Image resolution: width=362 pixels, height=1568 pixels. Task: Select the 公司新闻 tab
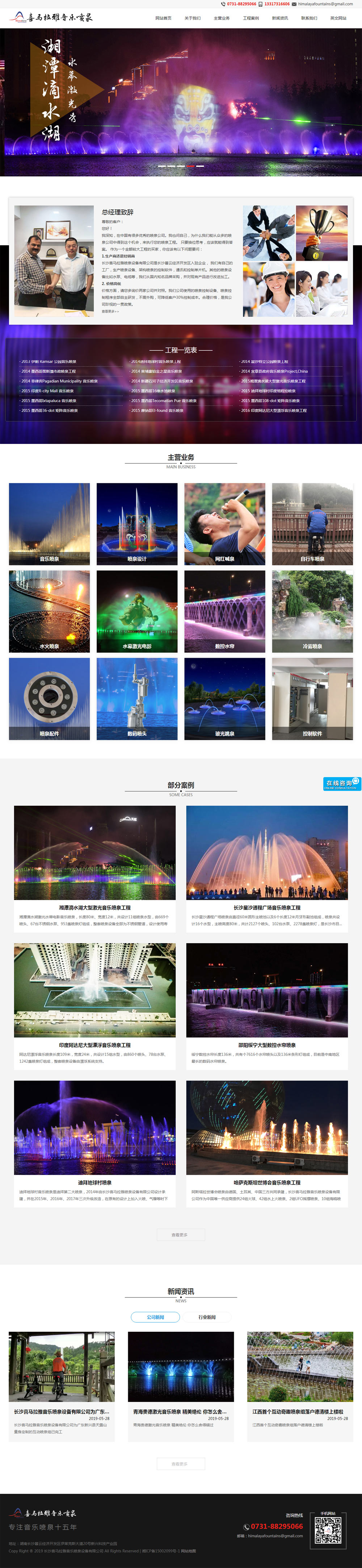[155, 1317]
